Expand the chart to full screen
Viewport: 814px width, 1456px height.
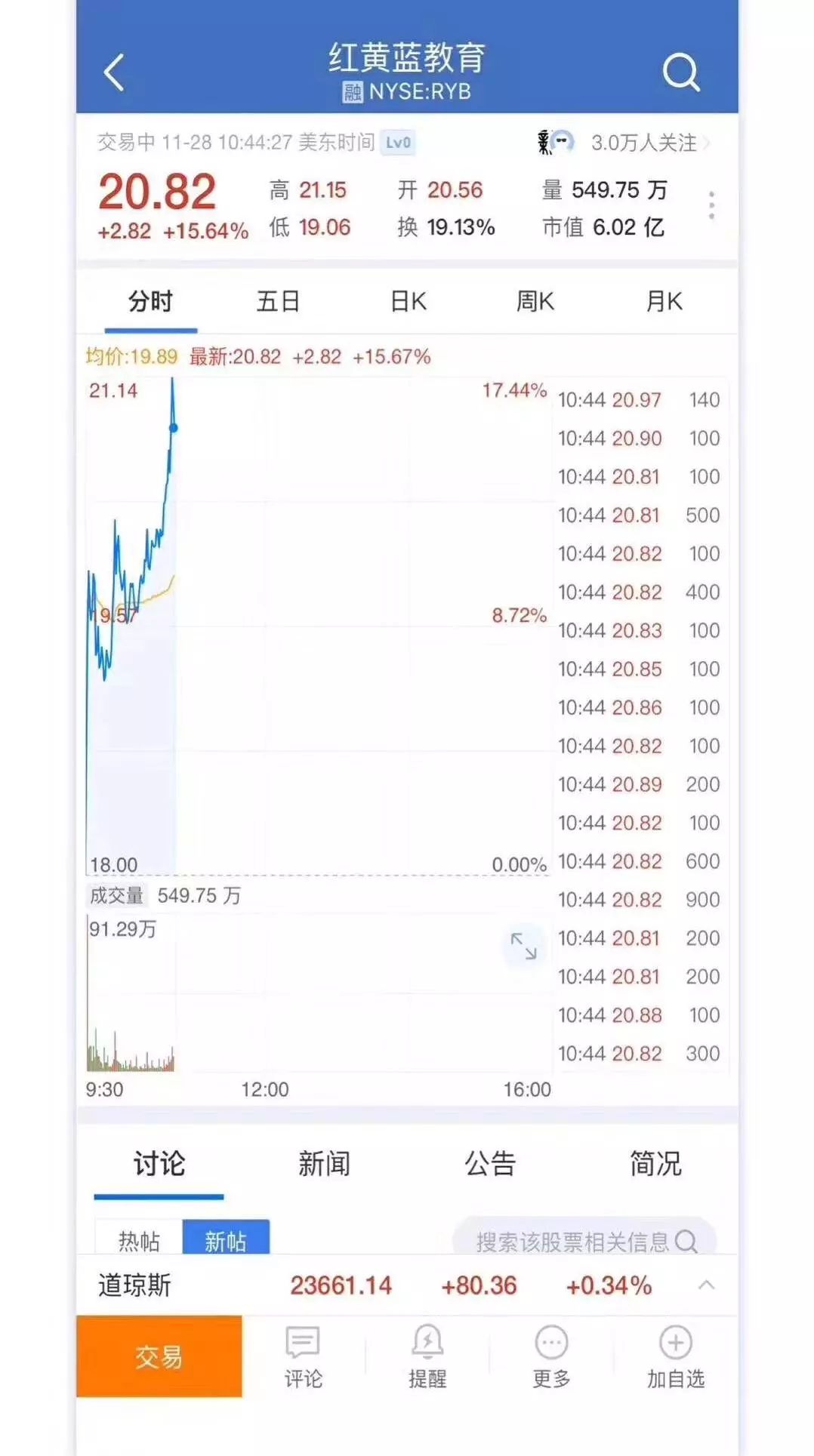click(523, 946)
